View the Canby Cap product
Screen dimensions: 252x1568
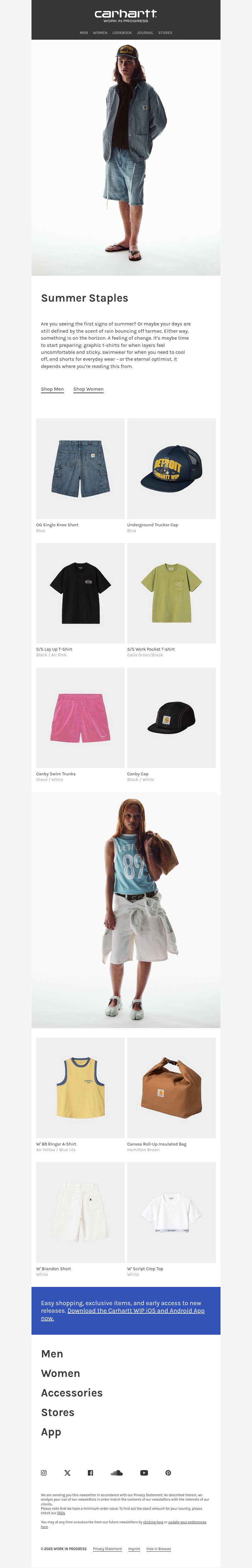pos(171,718)
